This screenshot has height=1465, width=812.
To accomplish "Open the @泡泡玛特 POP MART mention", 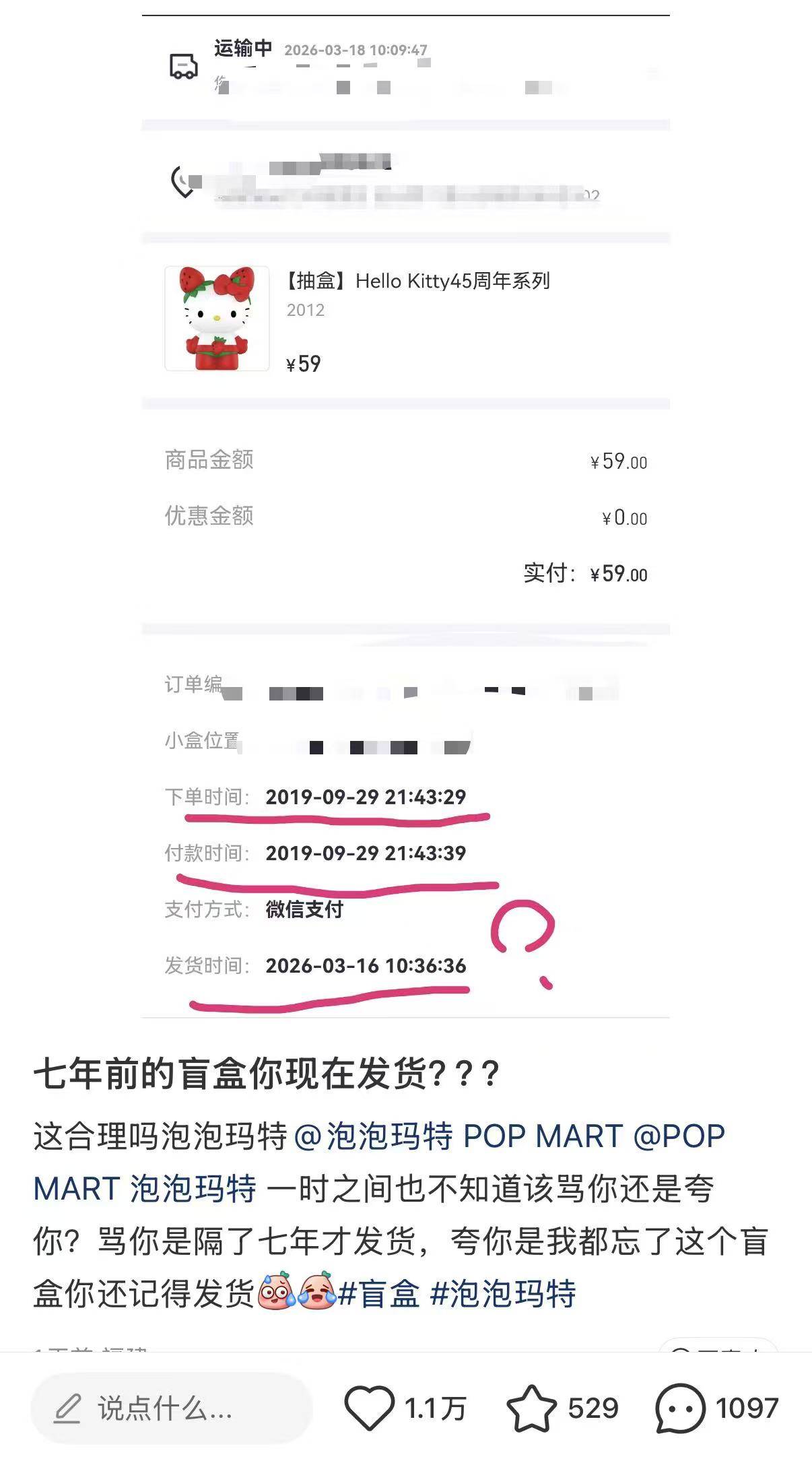I will tap(458, 1137).
